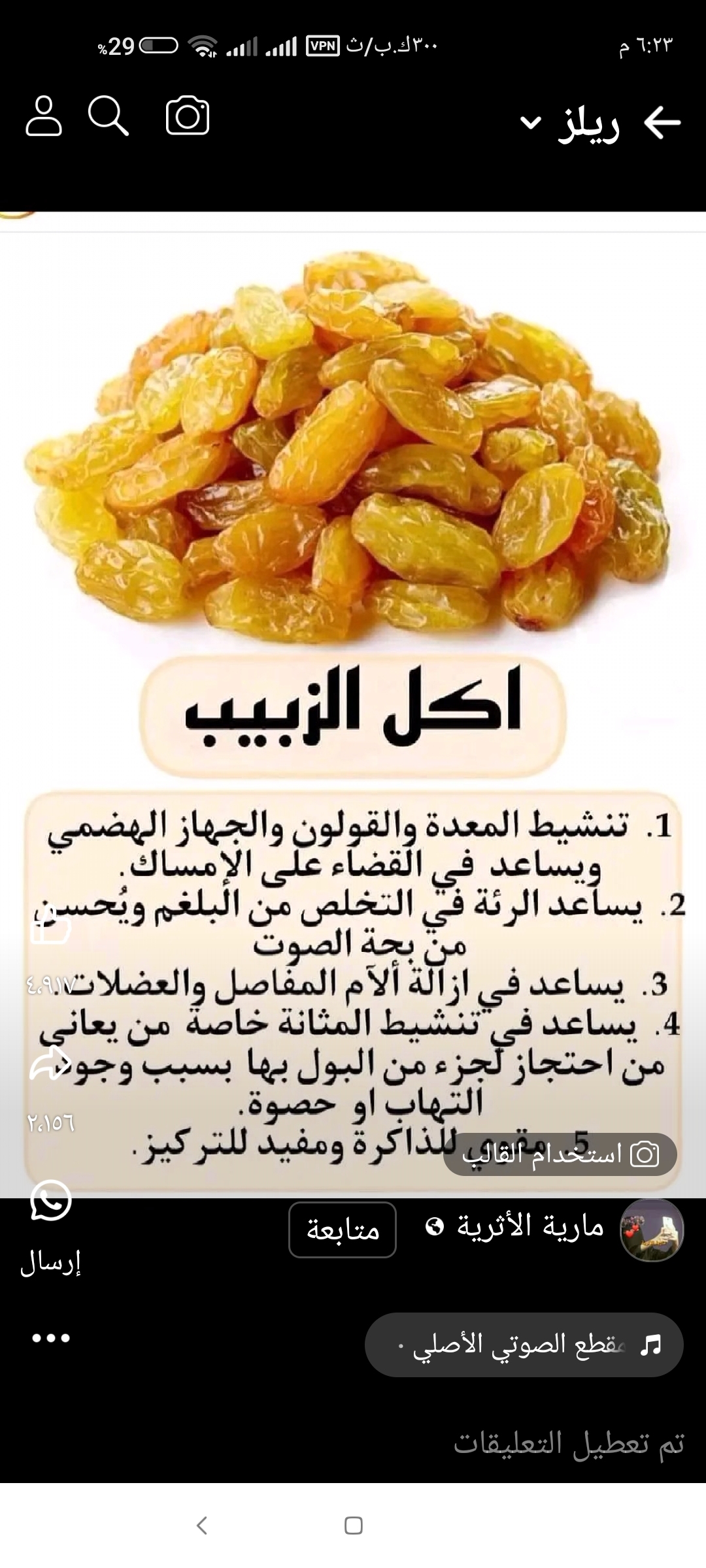Like this reel
Screen dimensions: 706x1568
(50, 928)
